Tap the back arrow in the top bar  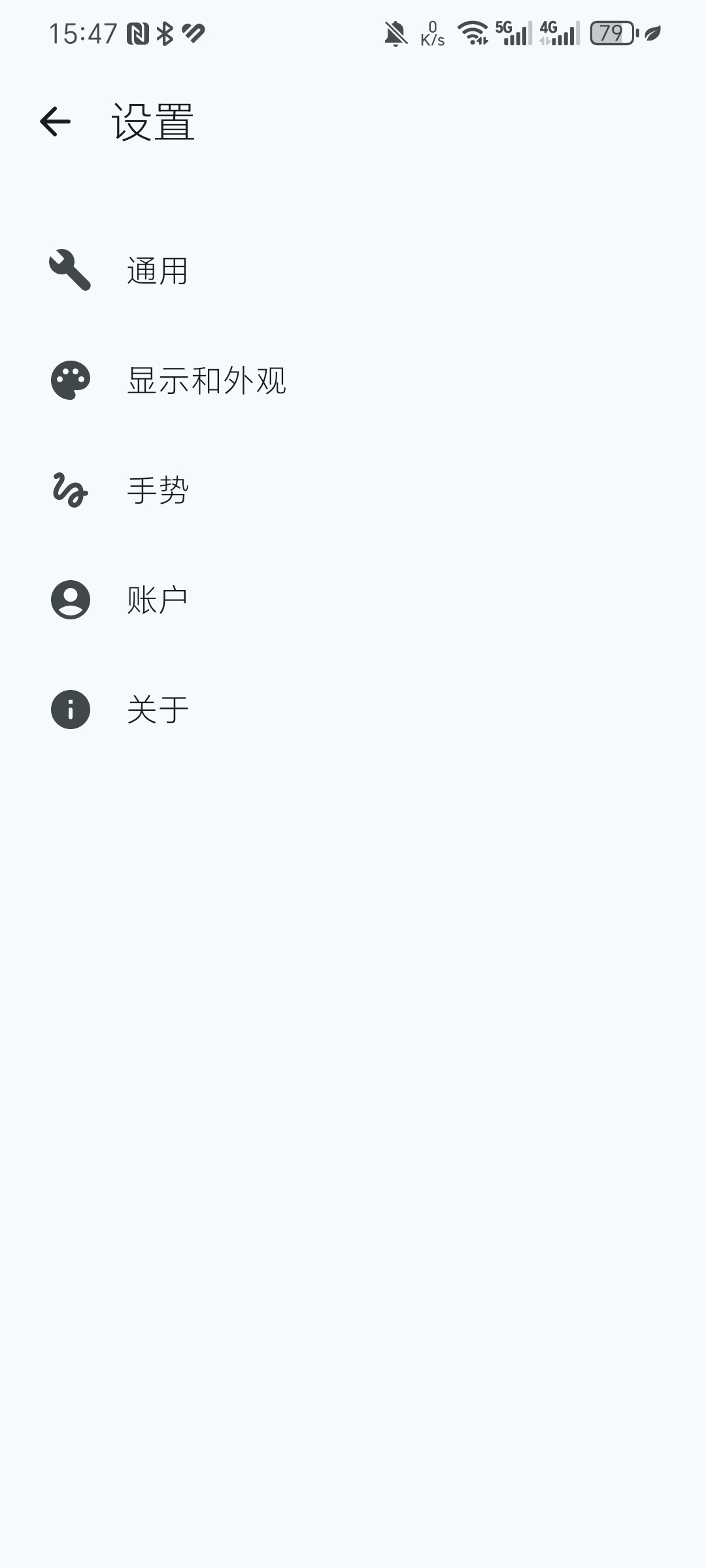55,122
